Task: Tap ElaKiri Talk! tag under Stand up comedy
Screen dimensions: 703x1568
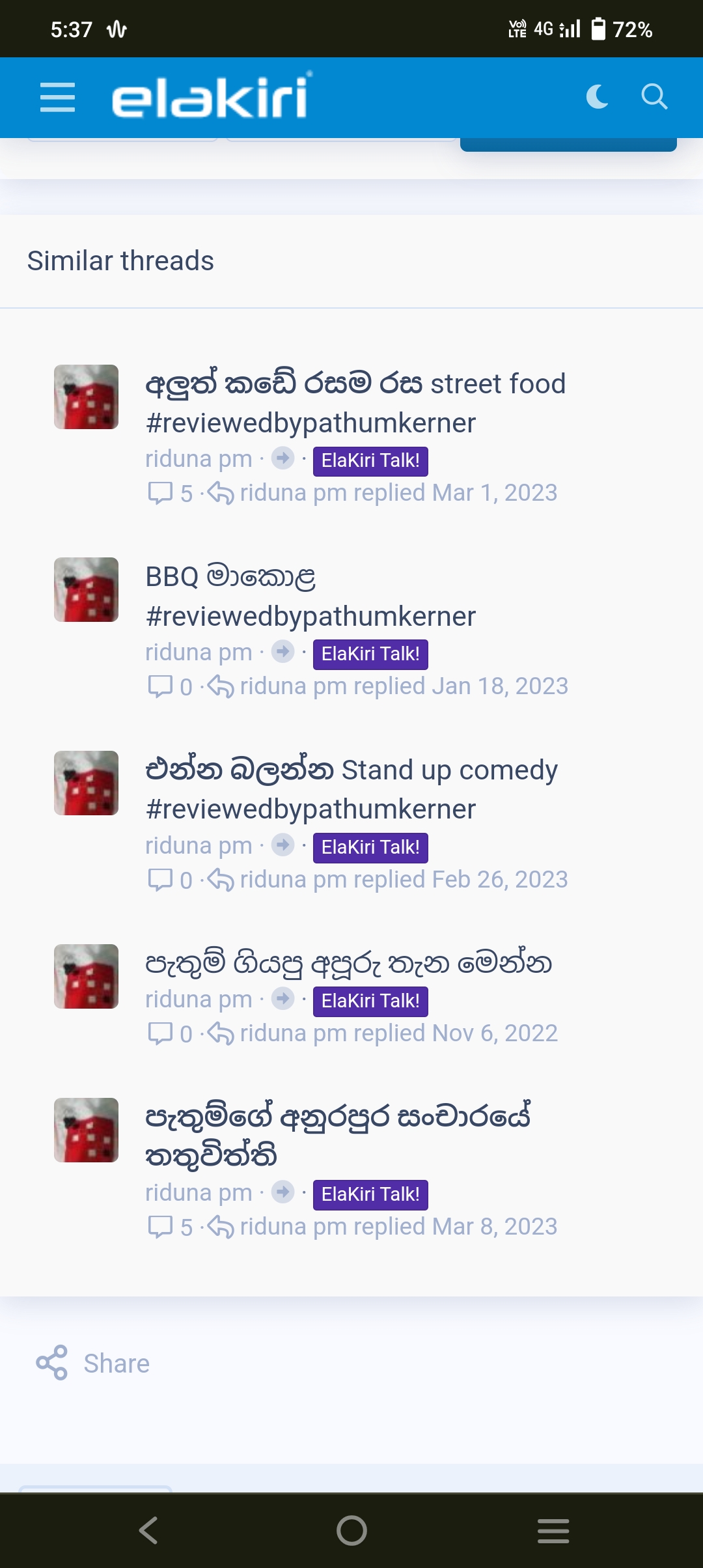Action: pos(370,848)
